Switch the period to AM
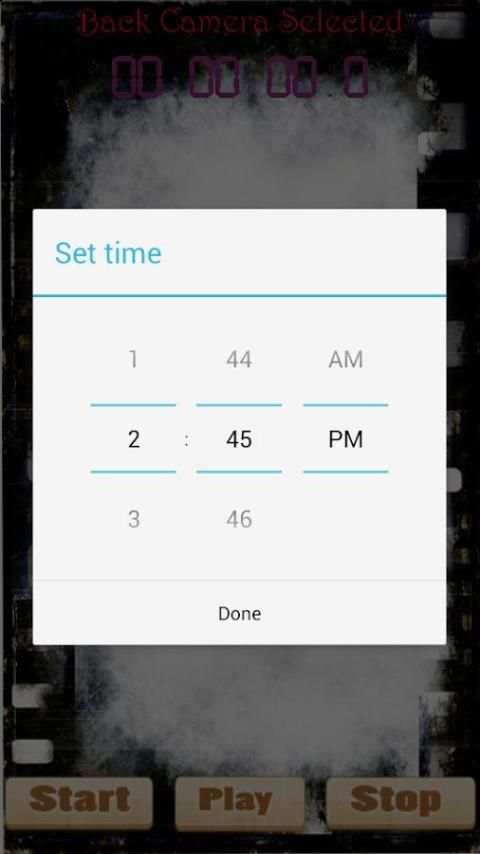480x854 pixels. coord(345,359)
